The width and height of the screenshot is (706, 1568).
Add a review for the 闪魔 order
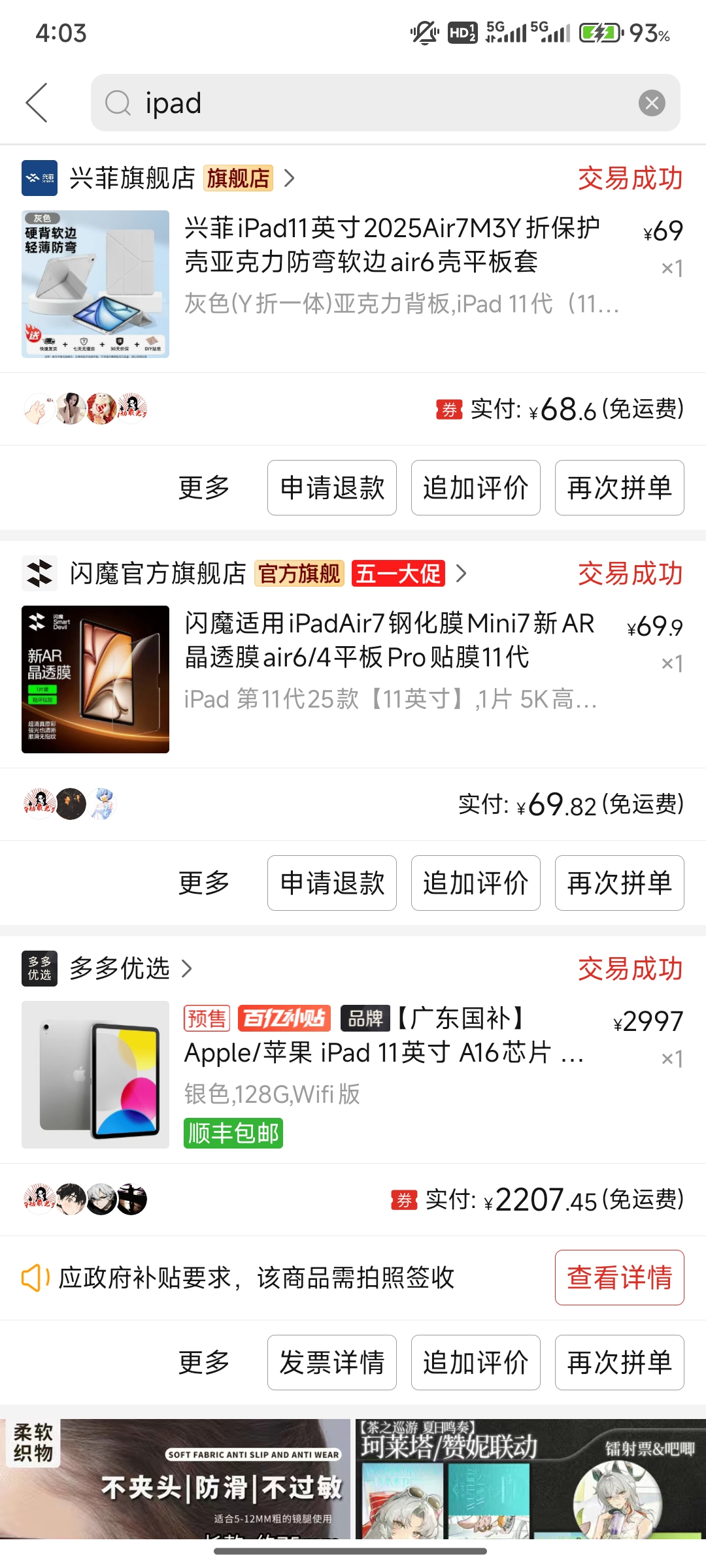(x=476, y=883)
